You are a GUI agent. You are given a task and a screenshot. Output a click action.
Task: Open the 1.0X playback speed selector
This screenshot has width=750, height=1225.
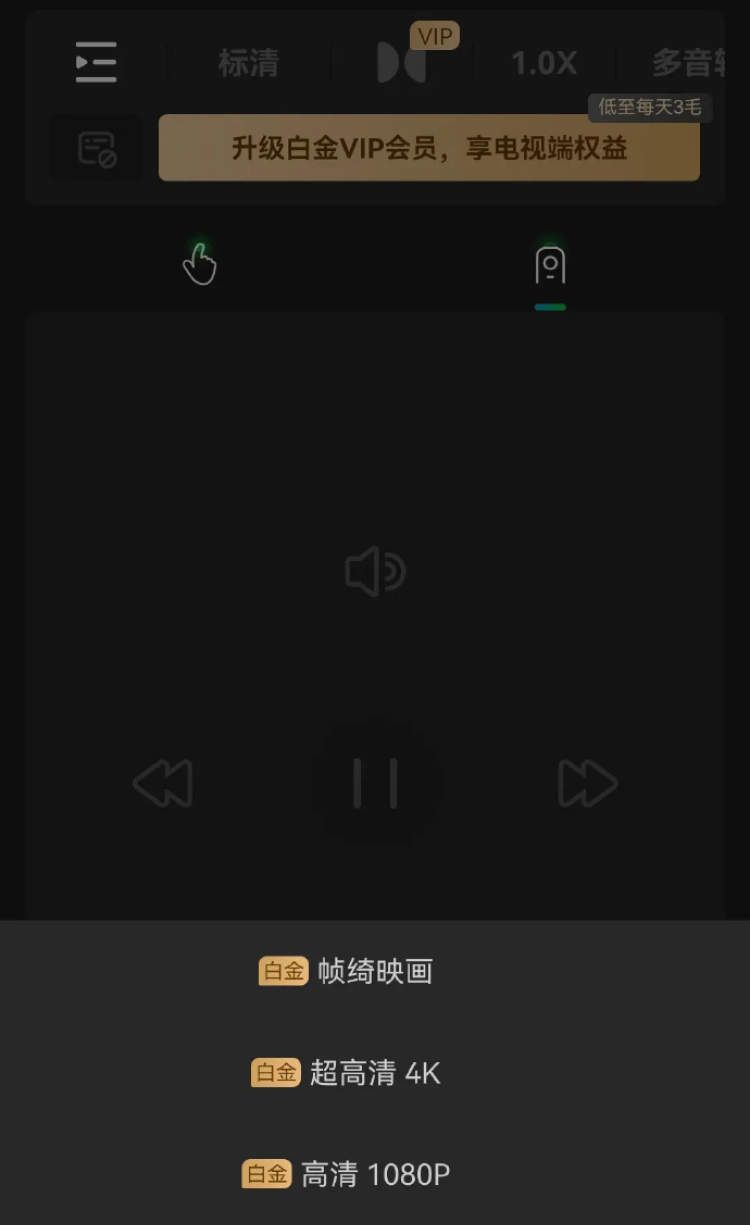click(544, 62)
